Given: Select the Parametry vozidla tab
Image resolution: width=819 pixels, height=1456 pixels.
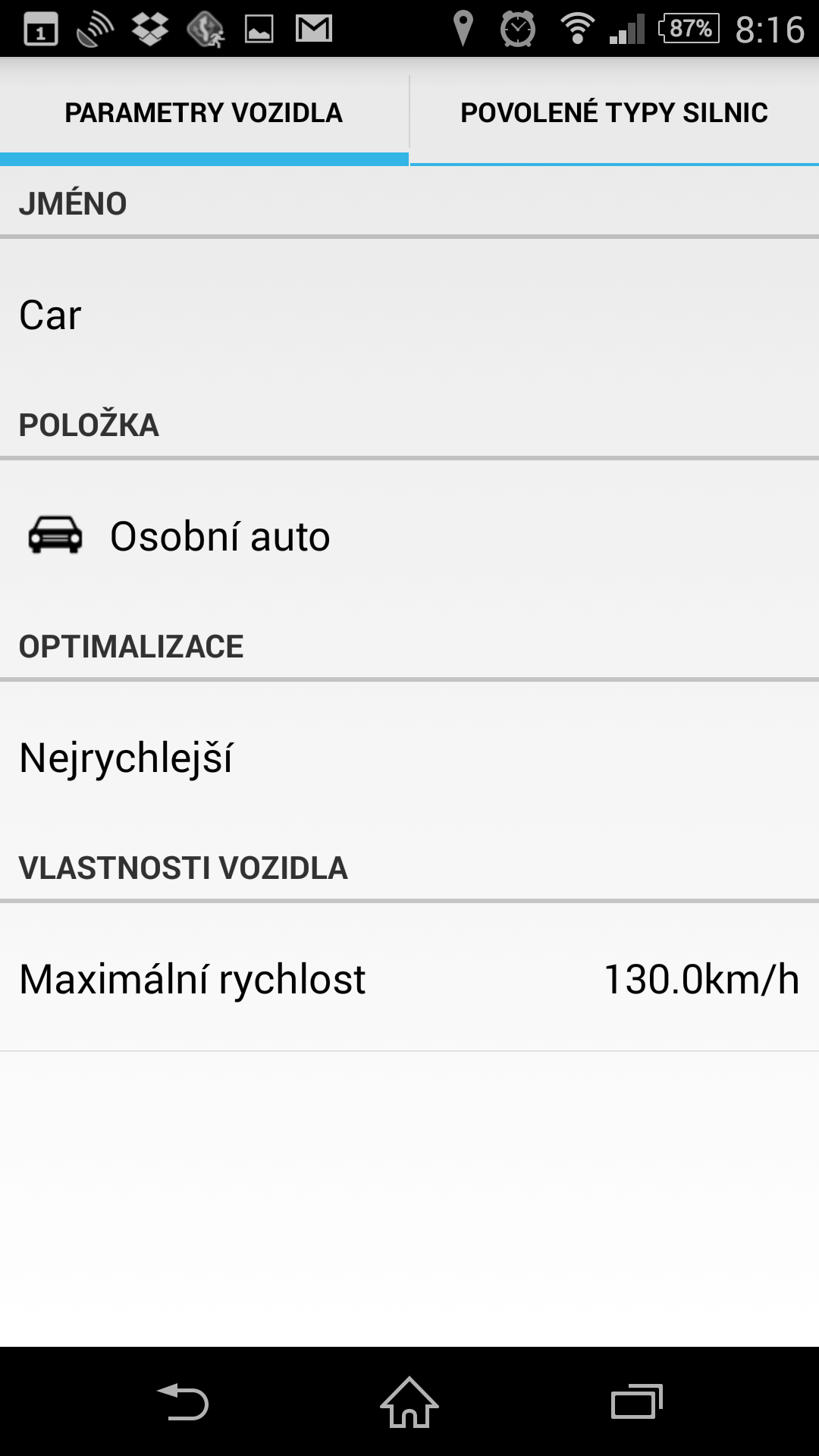Looking at the screenshot, I should pyautogui.click(x=203, y=112).
